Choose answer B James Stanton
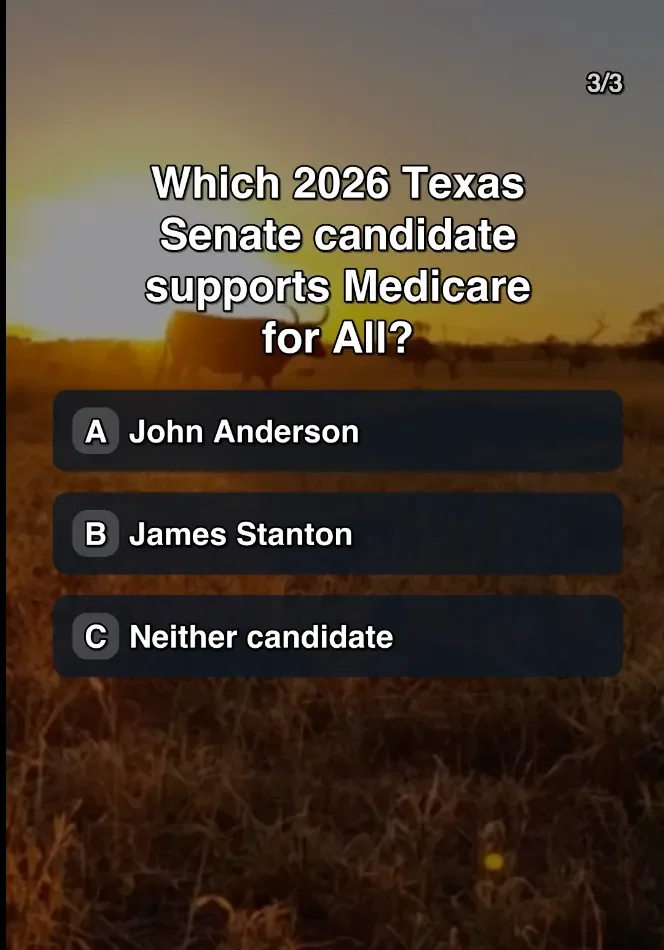Viewport: 664px width, 950px height. click(337, 534)
